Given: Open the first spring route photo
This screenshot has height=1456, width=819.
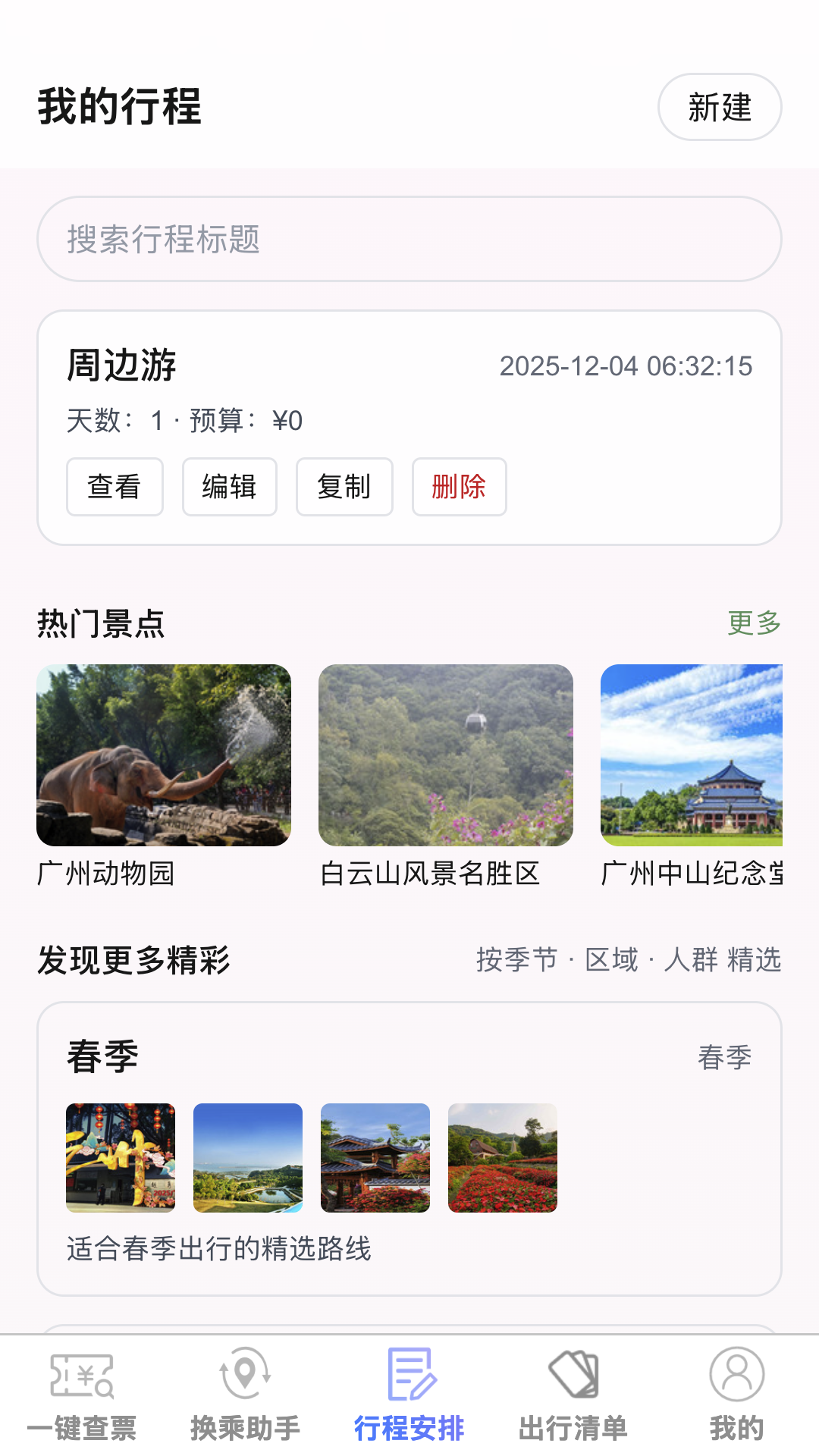Looking at the screenshot, I should click(x=120, y=1159).
